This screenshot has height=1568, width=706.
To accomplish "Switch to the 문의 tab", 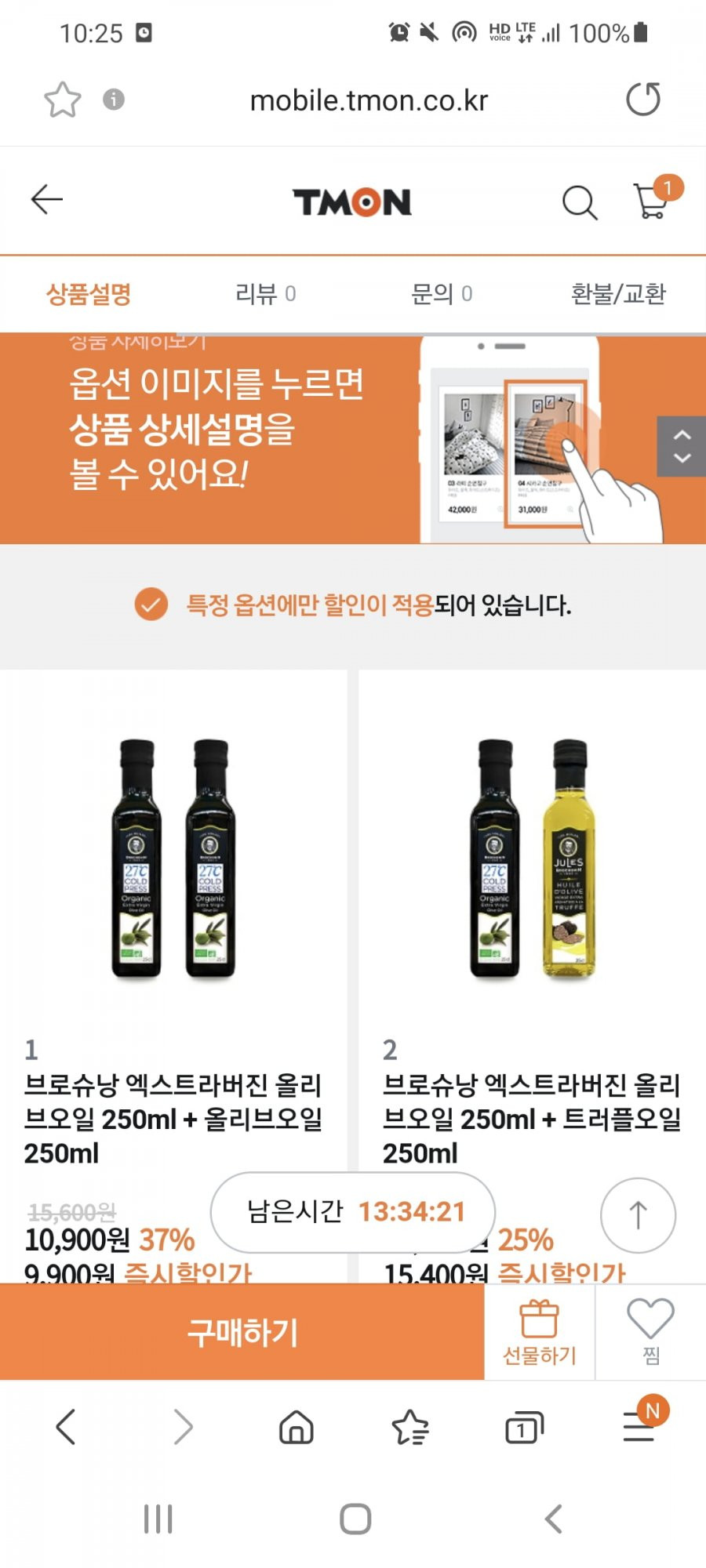I will coord(442,294).
